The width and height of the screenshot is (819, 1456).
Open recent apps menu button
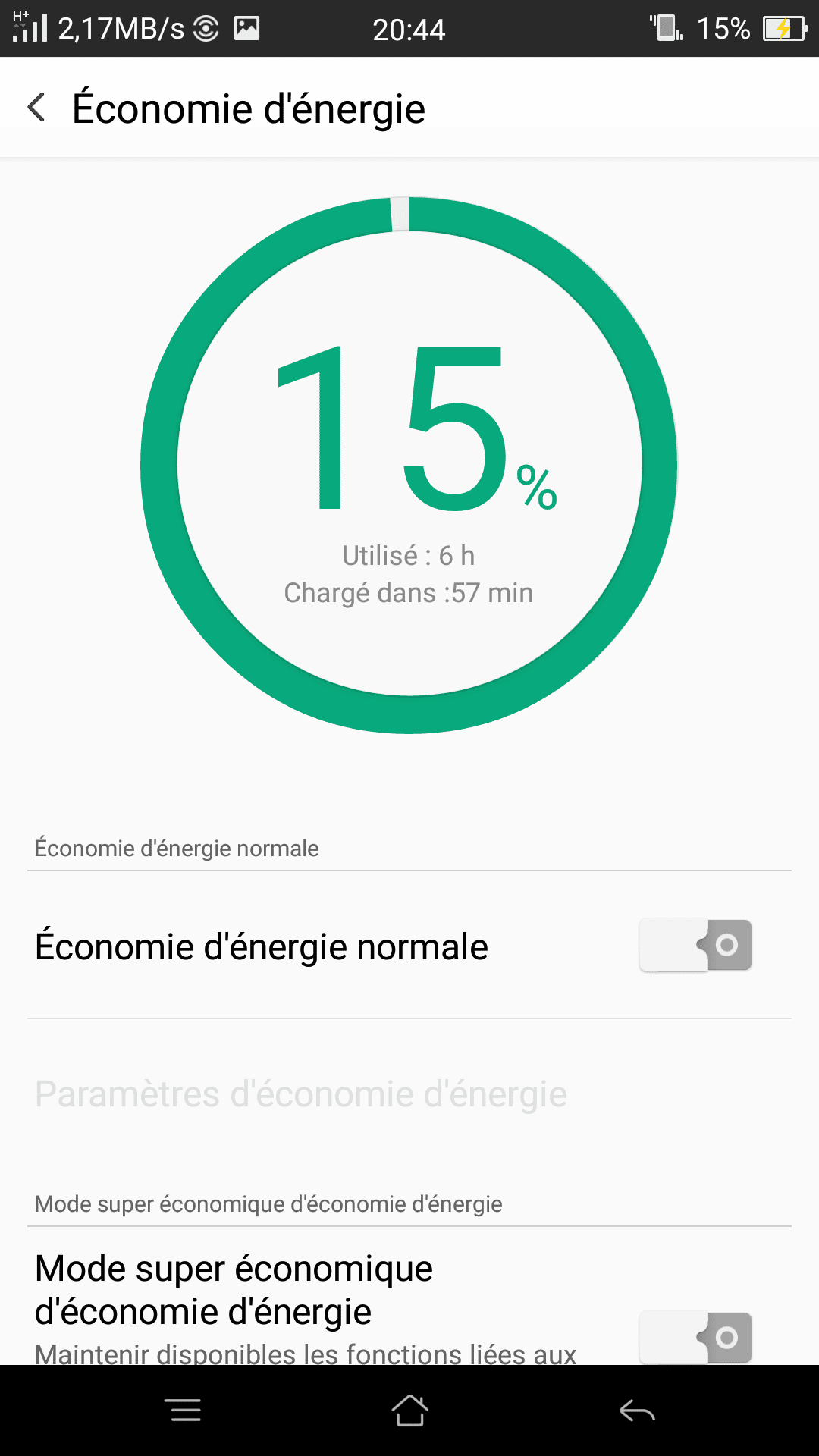pos(183,1410)
